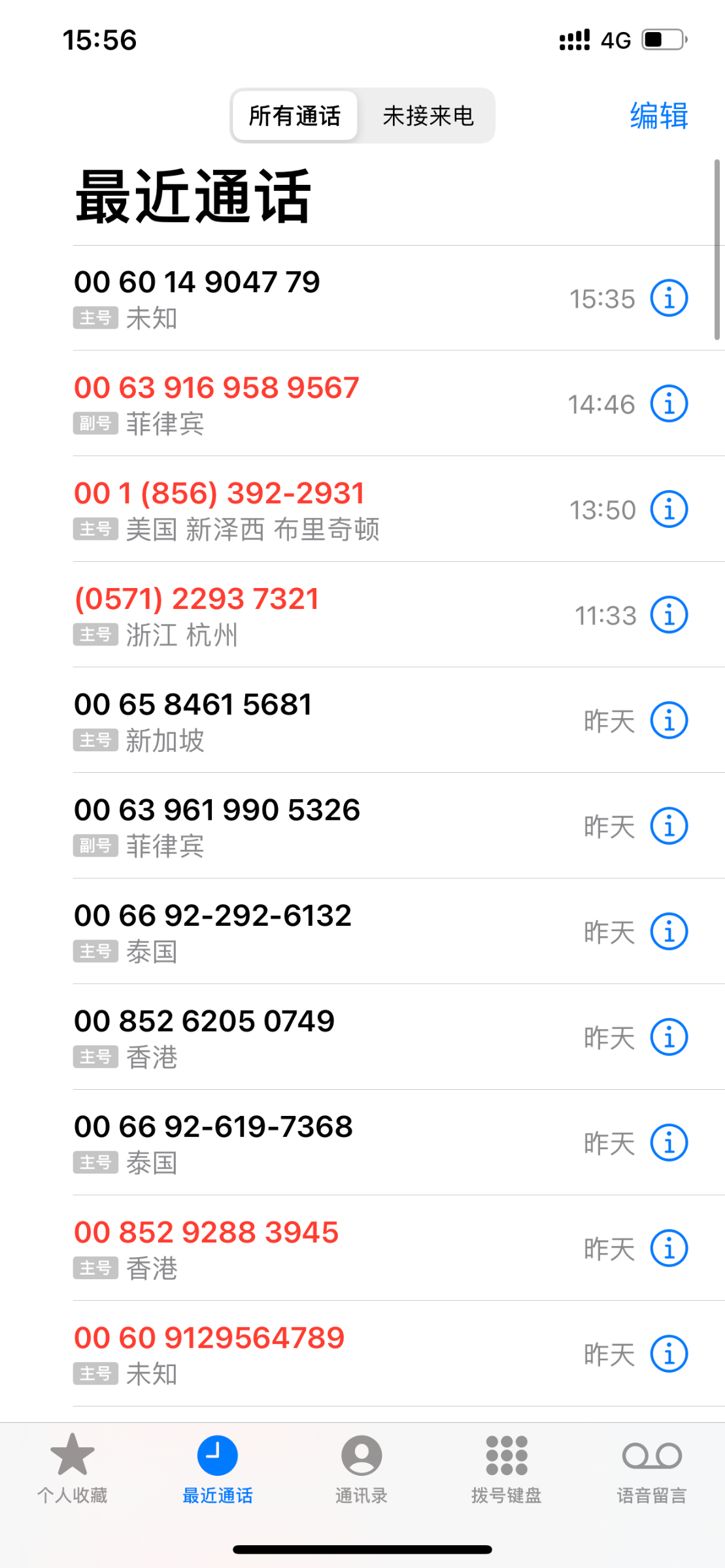Show details for 00 63 916 958 9567
Screen dimensions: 725x1568
tap(669, 404)
